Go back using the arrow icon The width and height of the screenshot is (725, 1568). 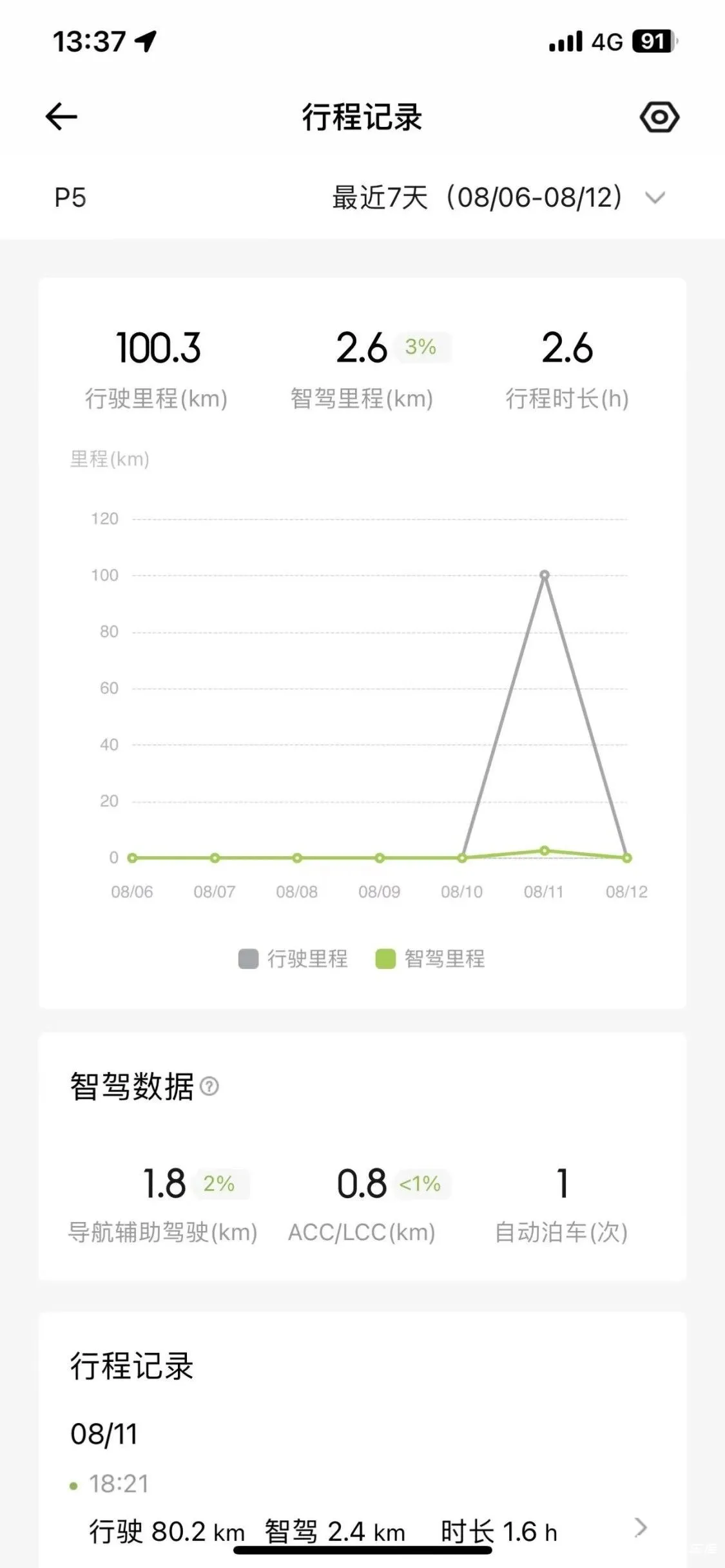61,117
